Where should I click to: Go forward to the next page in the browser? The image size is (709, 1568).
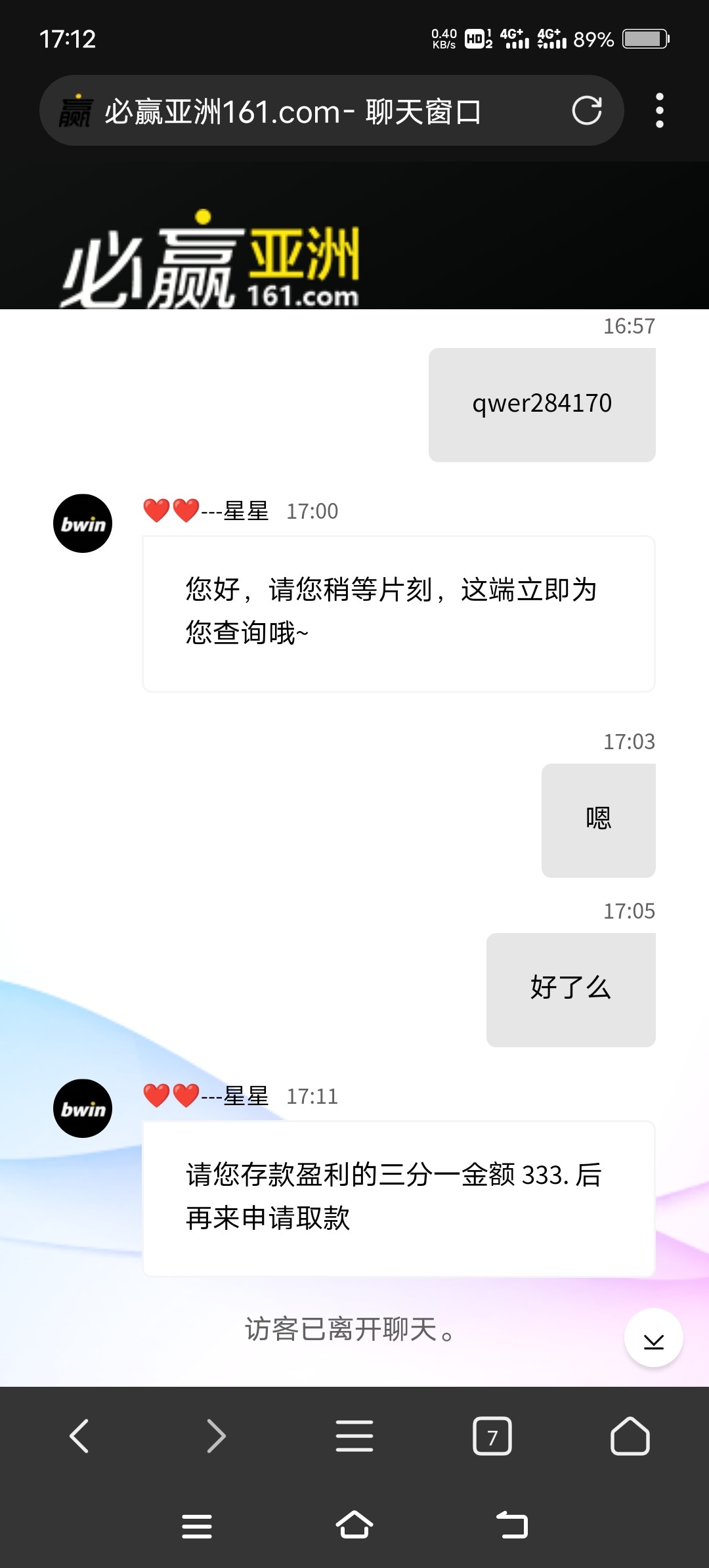(x=217, y=1436)
